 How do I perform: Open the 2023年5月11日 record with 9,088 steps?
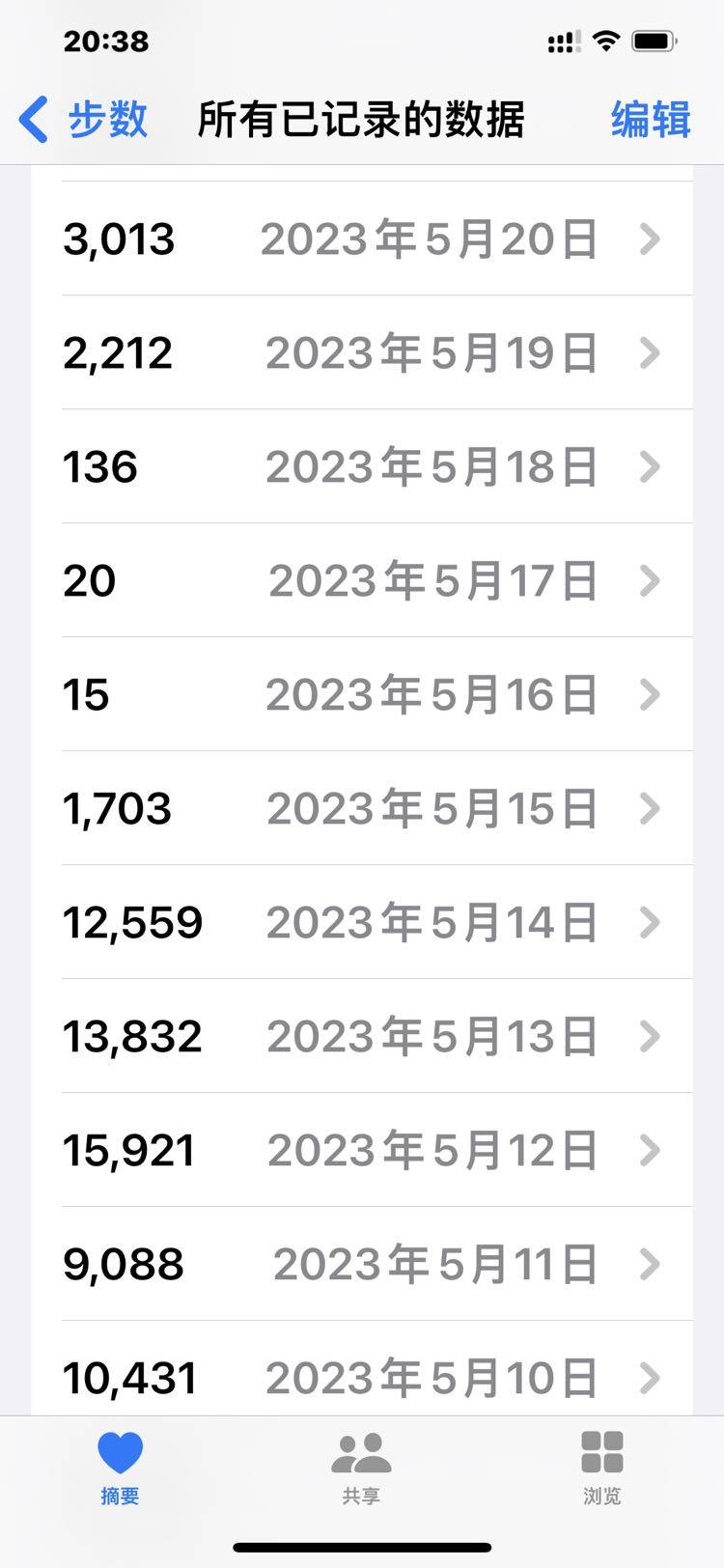(x=362, y=1264)
